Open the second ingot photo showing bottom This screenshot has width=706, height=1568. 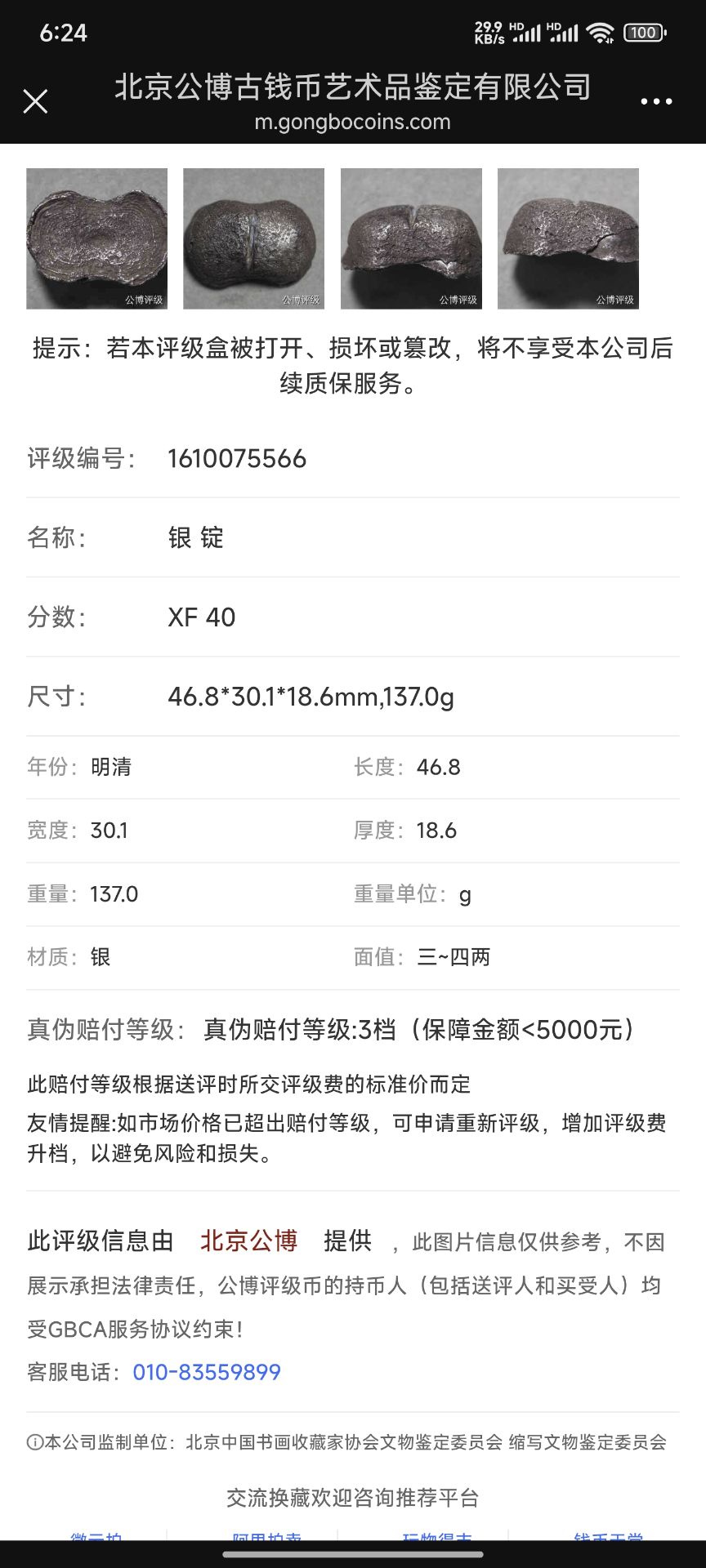click(254, 238)
